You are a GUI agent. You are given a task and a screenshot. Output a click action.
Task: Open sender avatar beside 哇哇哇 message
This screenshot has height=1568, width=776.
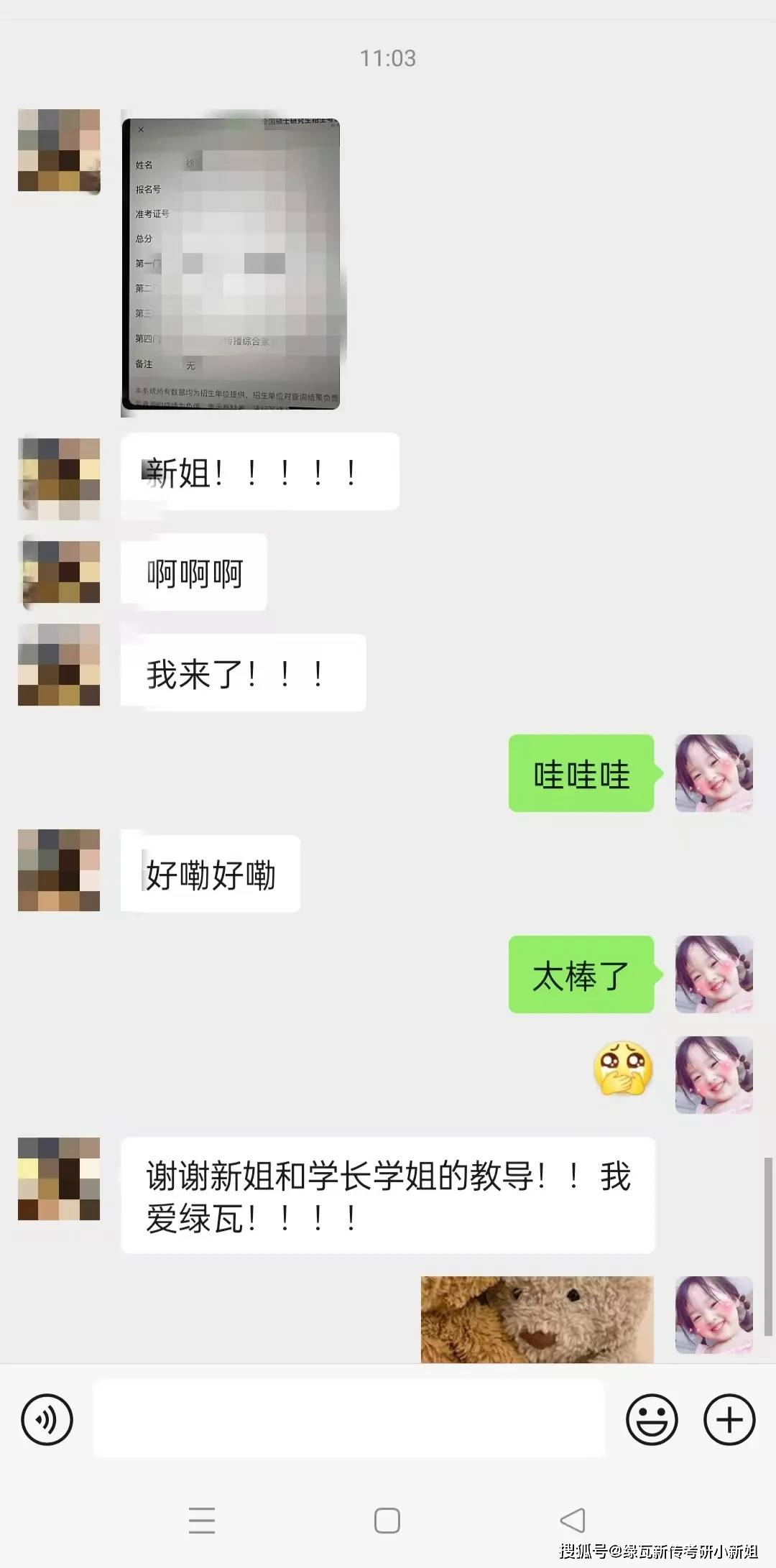click(713, 773)
